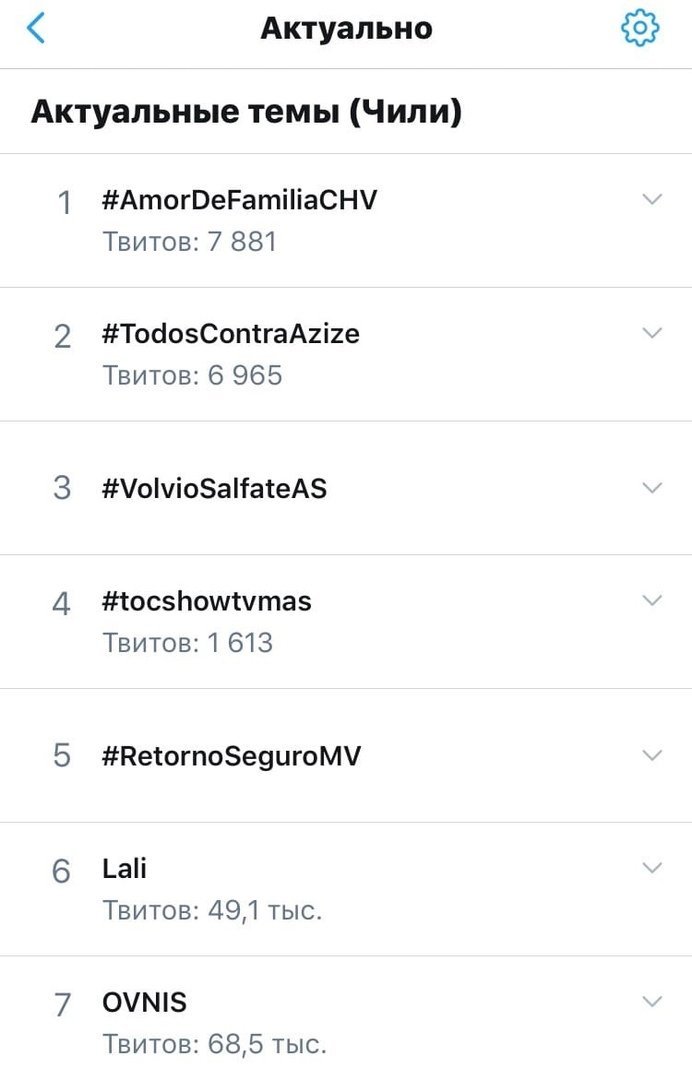Open the Lali trending topic
This screenshot has height=1080, width=692.
coord(125,868)
